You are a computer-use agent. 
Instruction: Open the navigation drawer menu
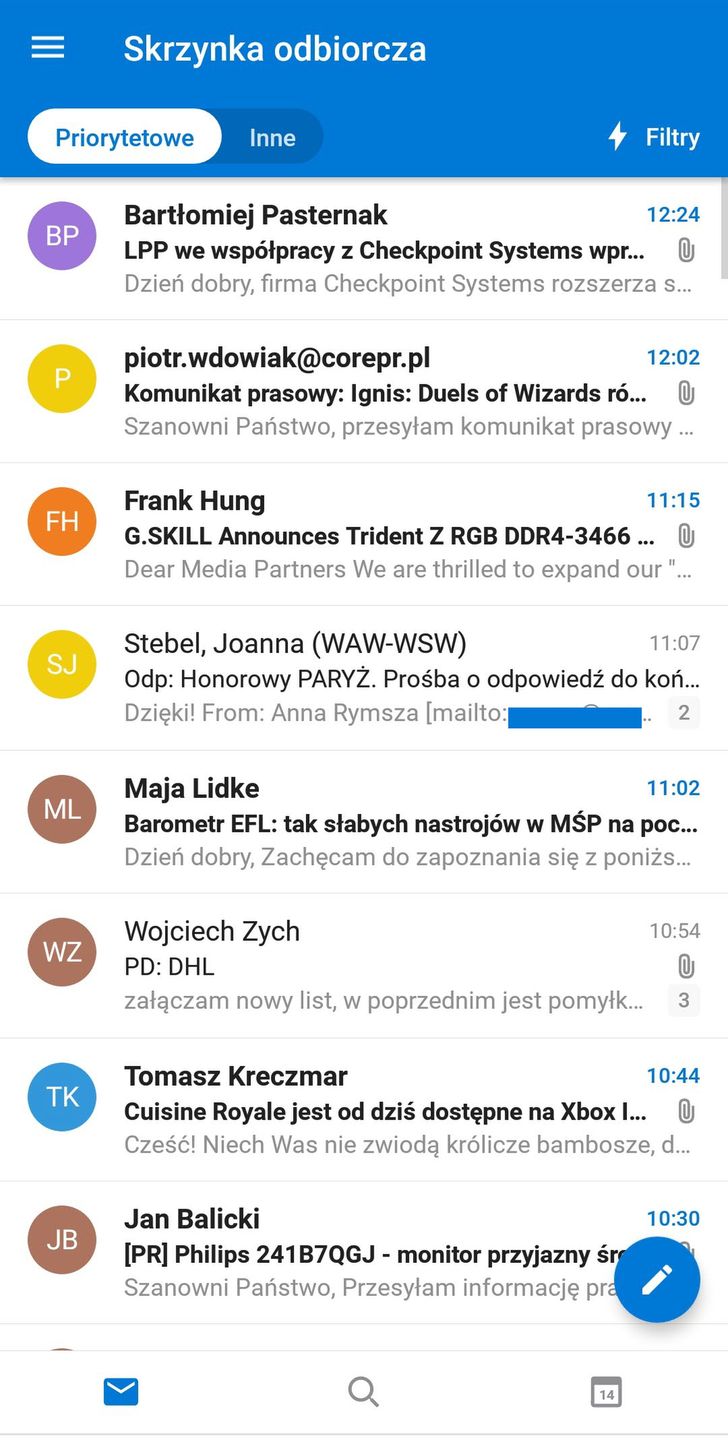coord(47,47)
